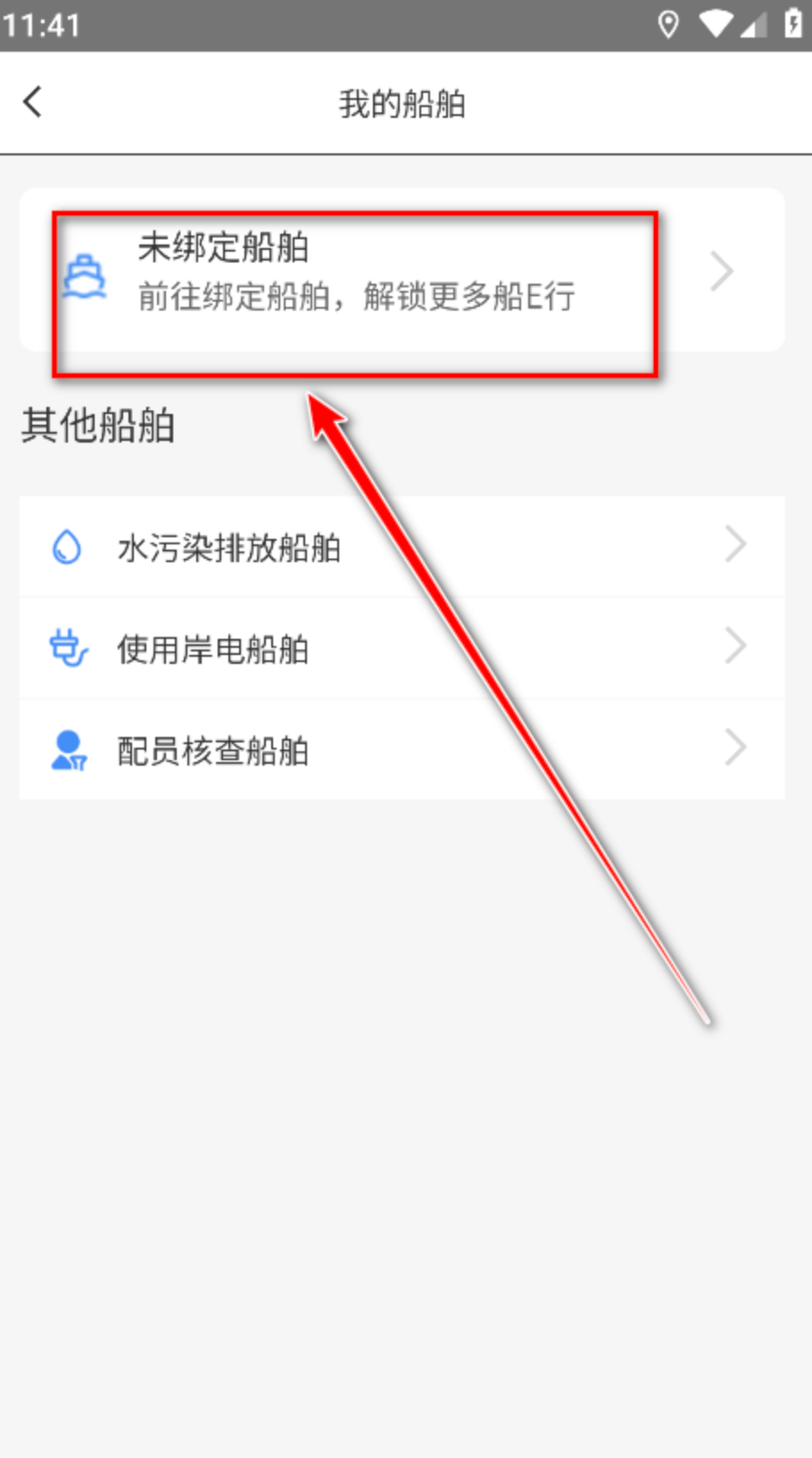Open 配员核查船舶 row
This screenshot has height=1458, width=812.
point(402,750)
